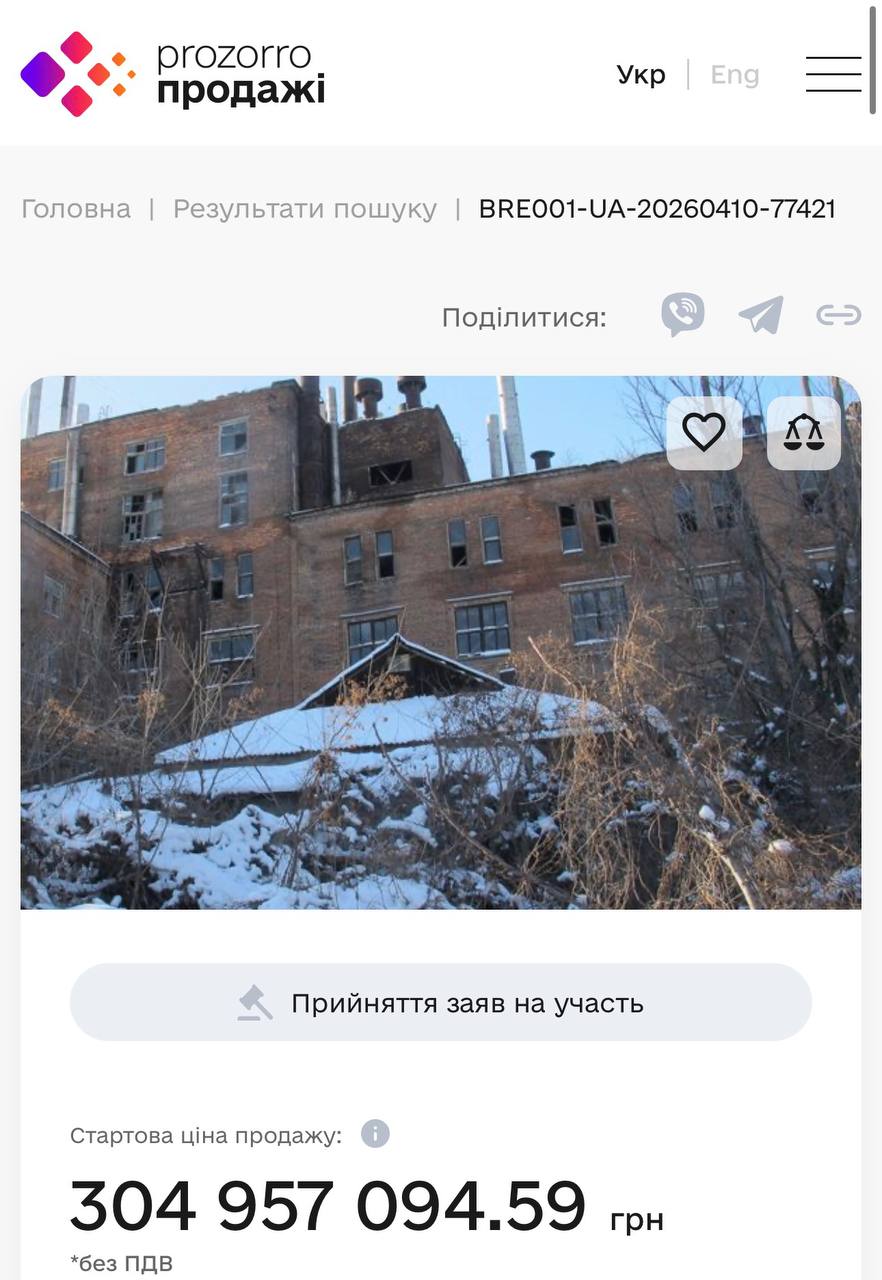
Task: Switch language to Eng
Action: coord(734,75)
